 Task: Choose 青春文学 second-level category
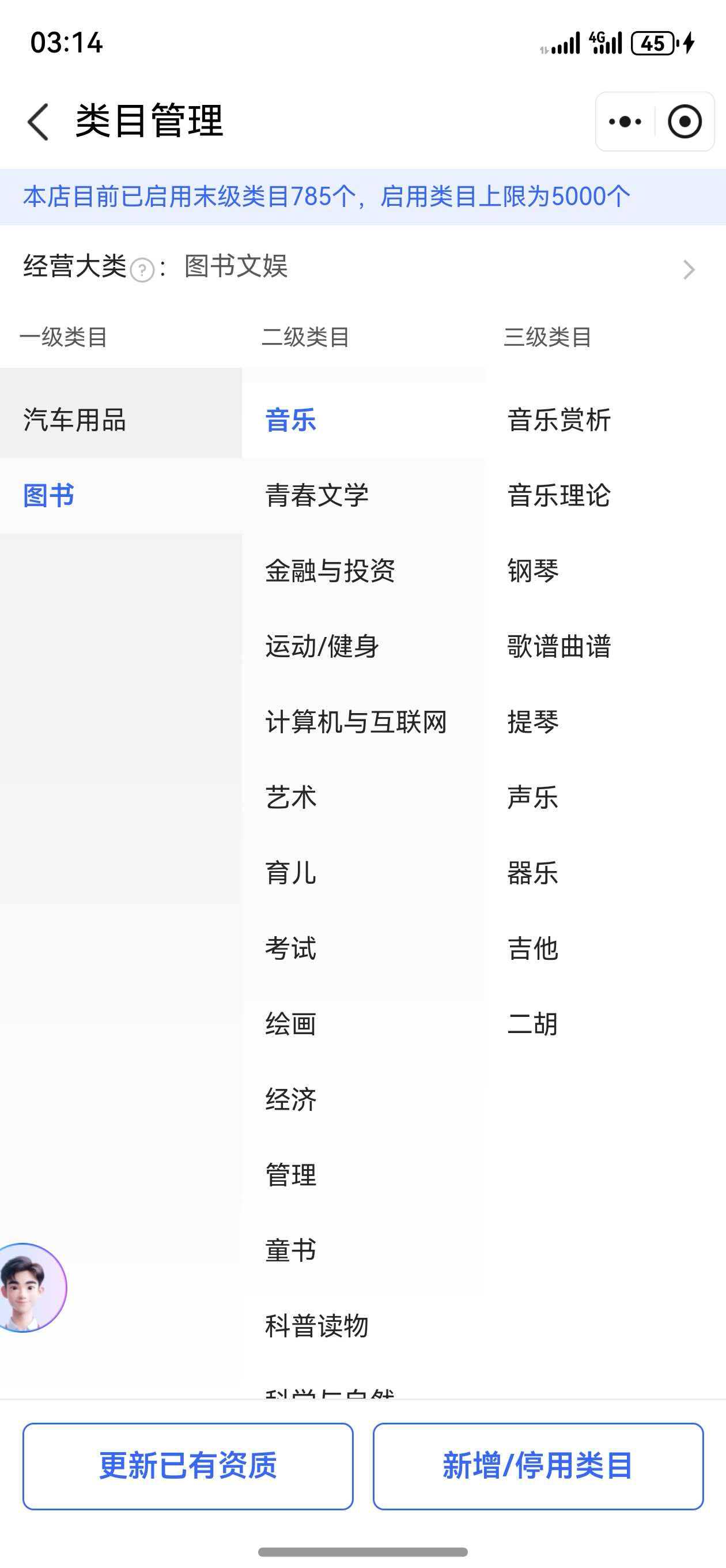317,496
